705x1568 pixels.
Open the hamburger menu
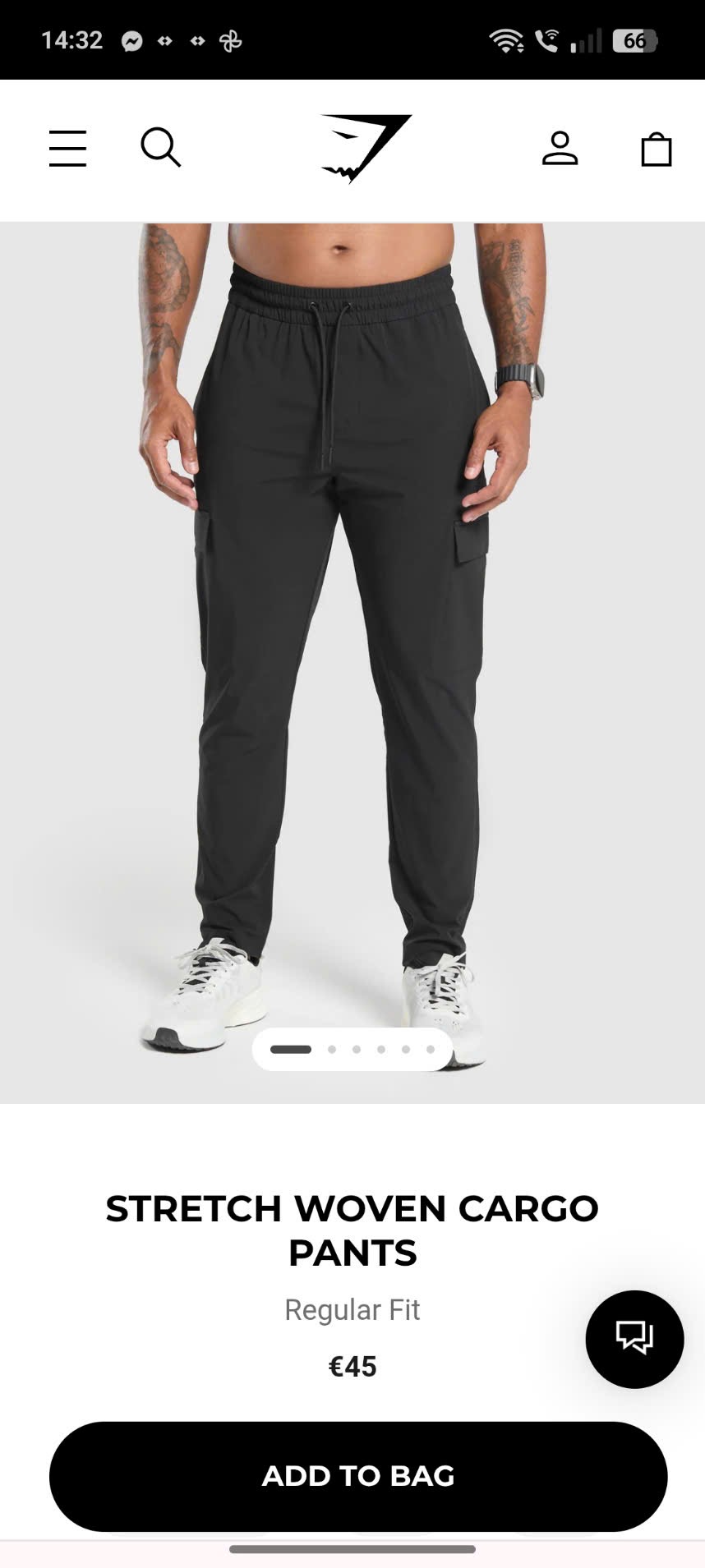[67, 149]
